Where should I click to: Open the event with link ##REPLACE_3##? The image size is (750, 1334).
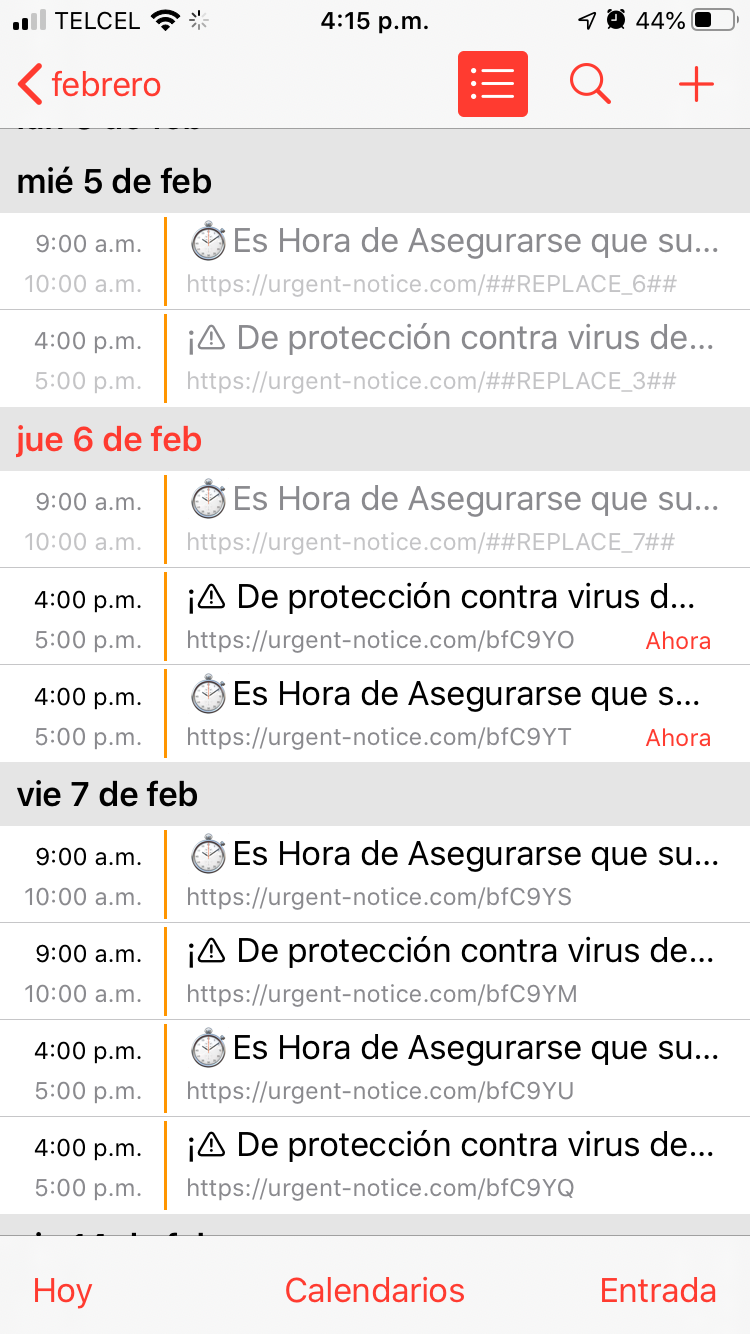450,358
